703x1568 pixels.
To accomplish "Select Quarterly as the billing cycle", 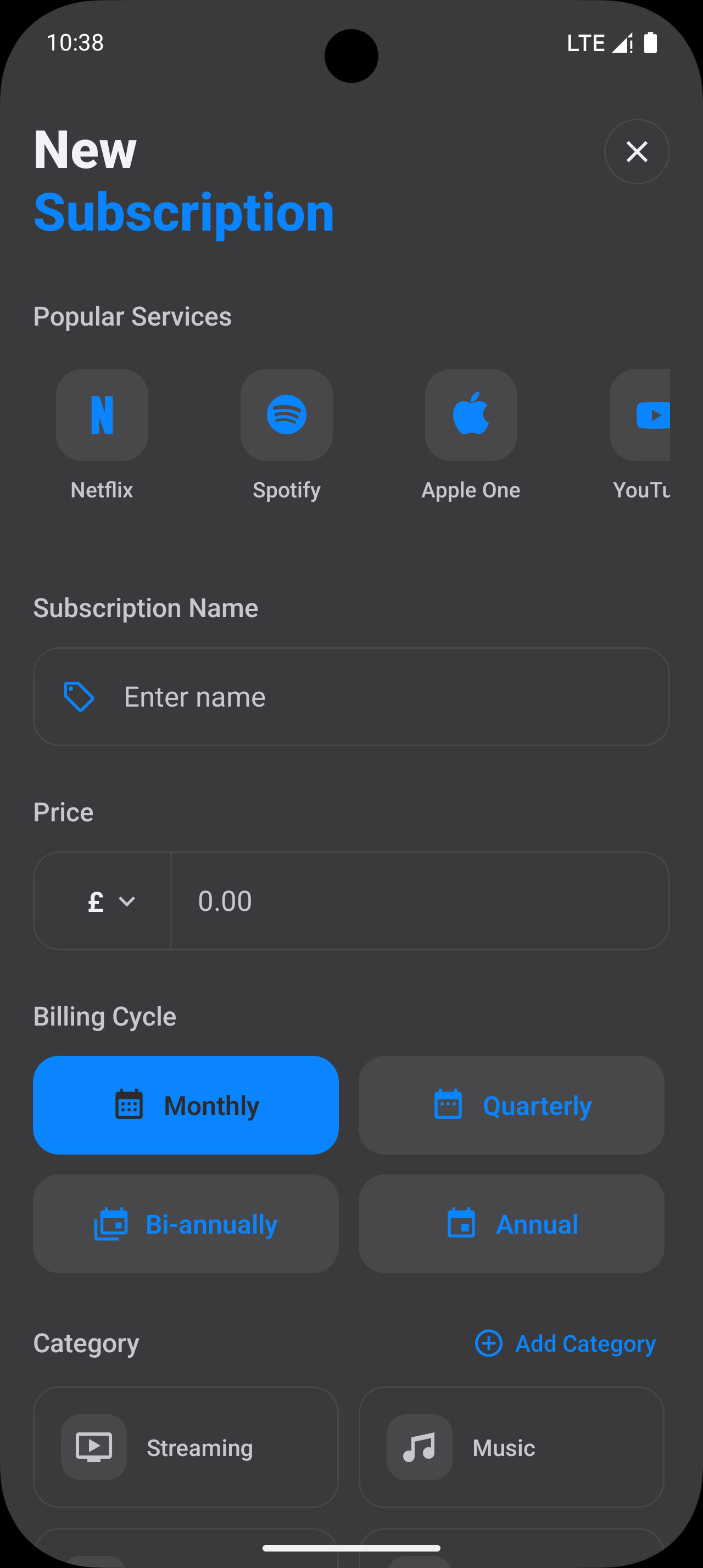I will point(511,1105).
